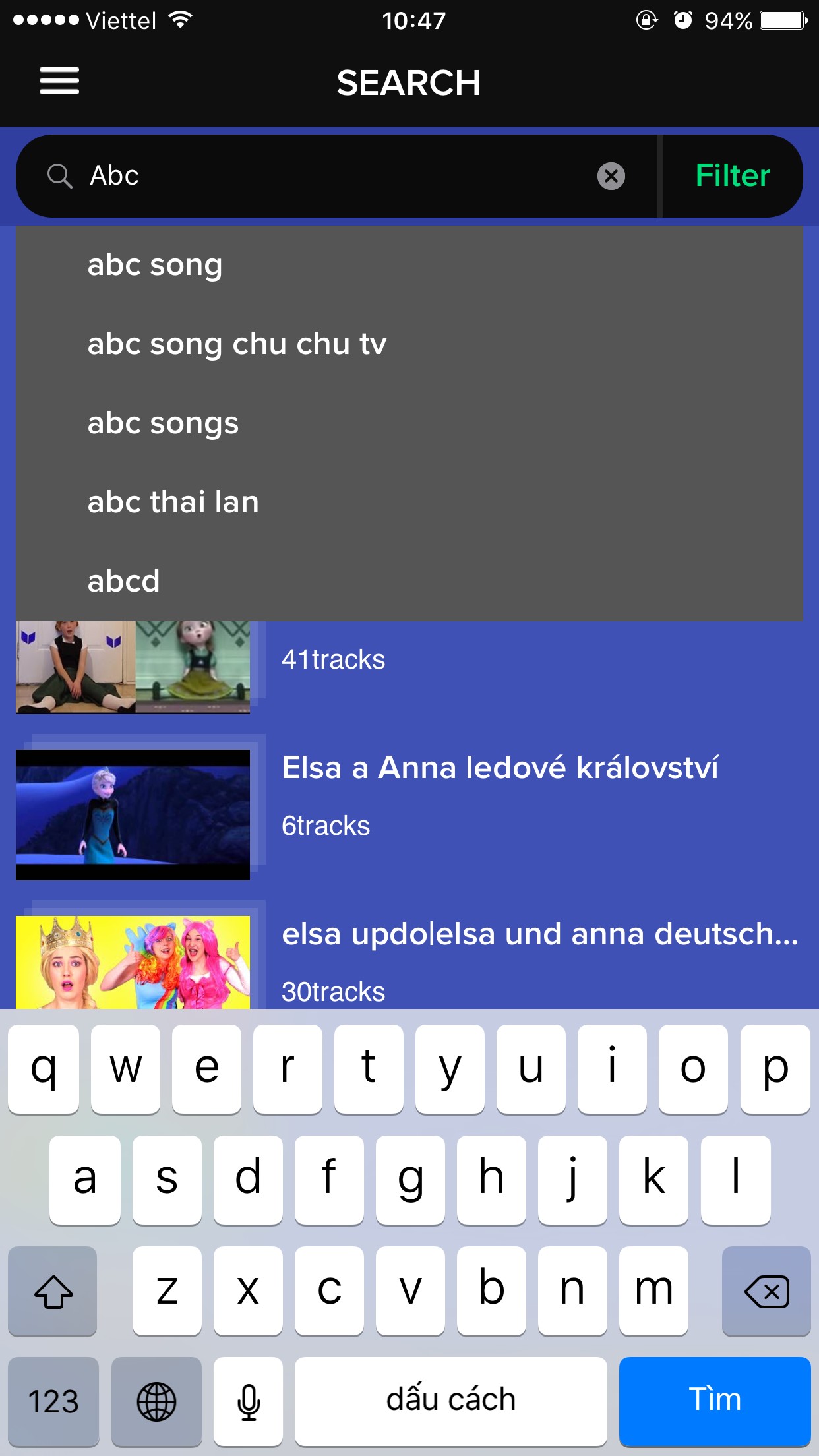This screenshot has width=819, height=1456.
Task: Pick the 'abc songs' suggestion
Action: click(x=163, y=423)
